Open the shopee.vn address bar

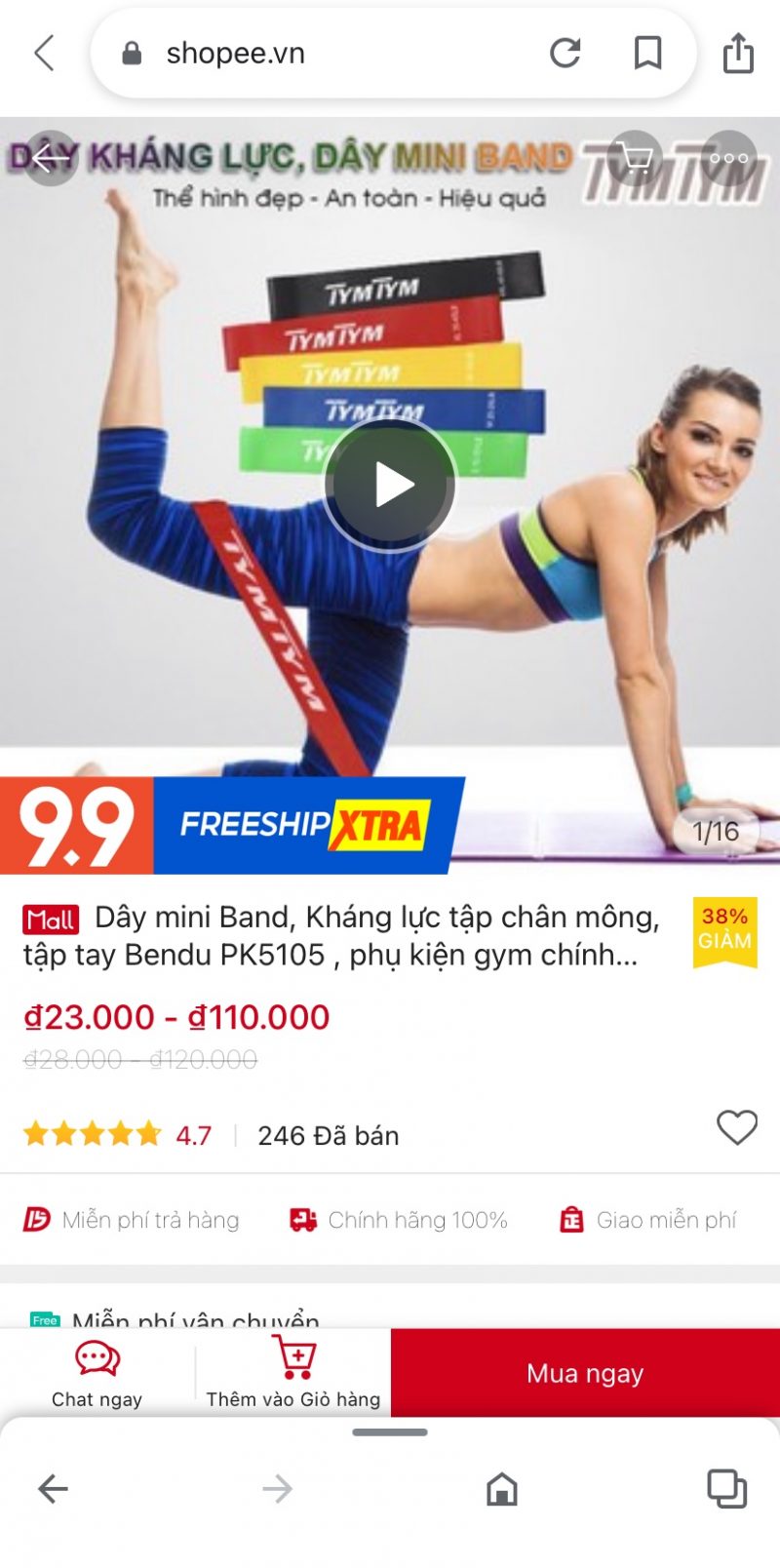(x=322, y=53)
